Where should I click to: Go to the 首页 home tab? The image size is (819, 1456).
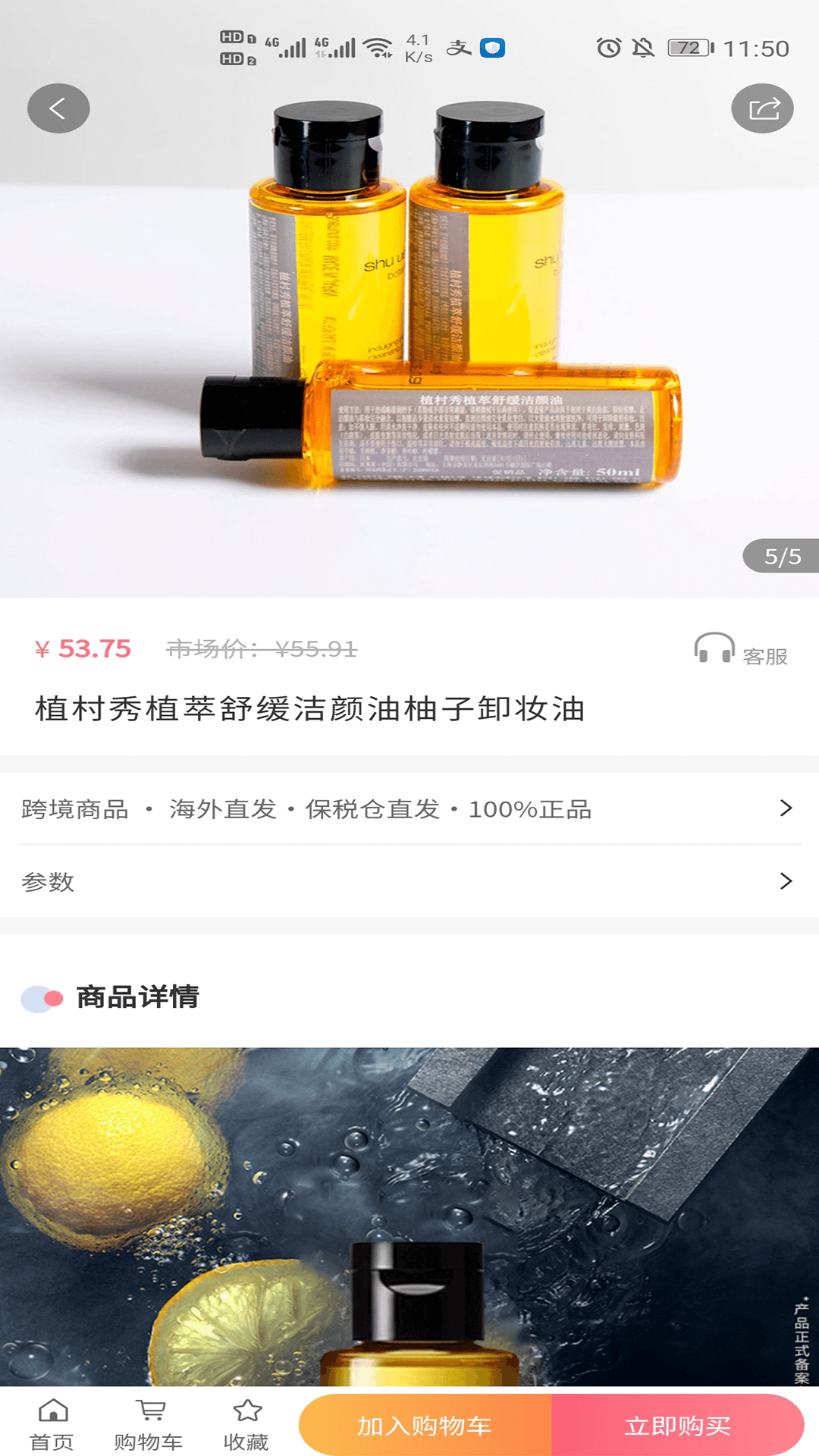point(52,1425)
